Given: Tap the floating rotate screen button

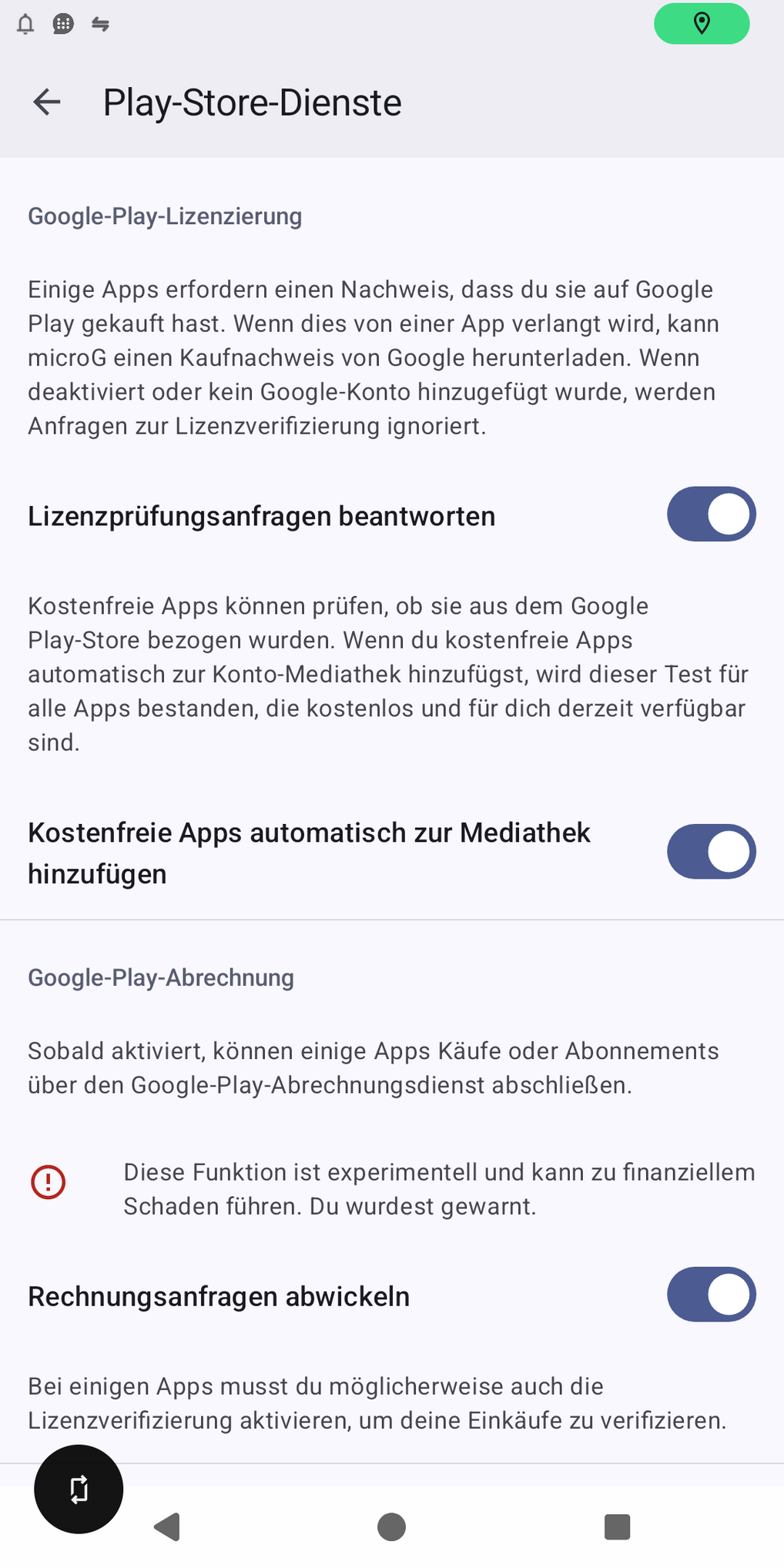Looking at the screenshot, I should pos(79,1489).
